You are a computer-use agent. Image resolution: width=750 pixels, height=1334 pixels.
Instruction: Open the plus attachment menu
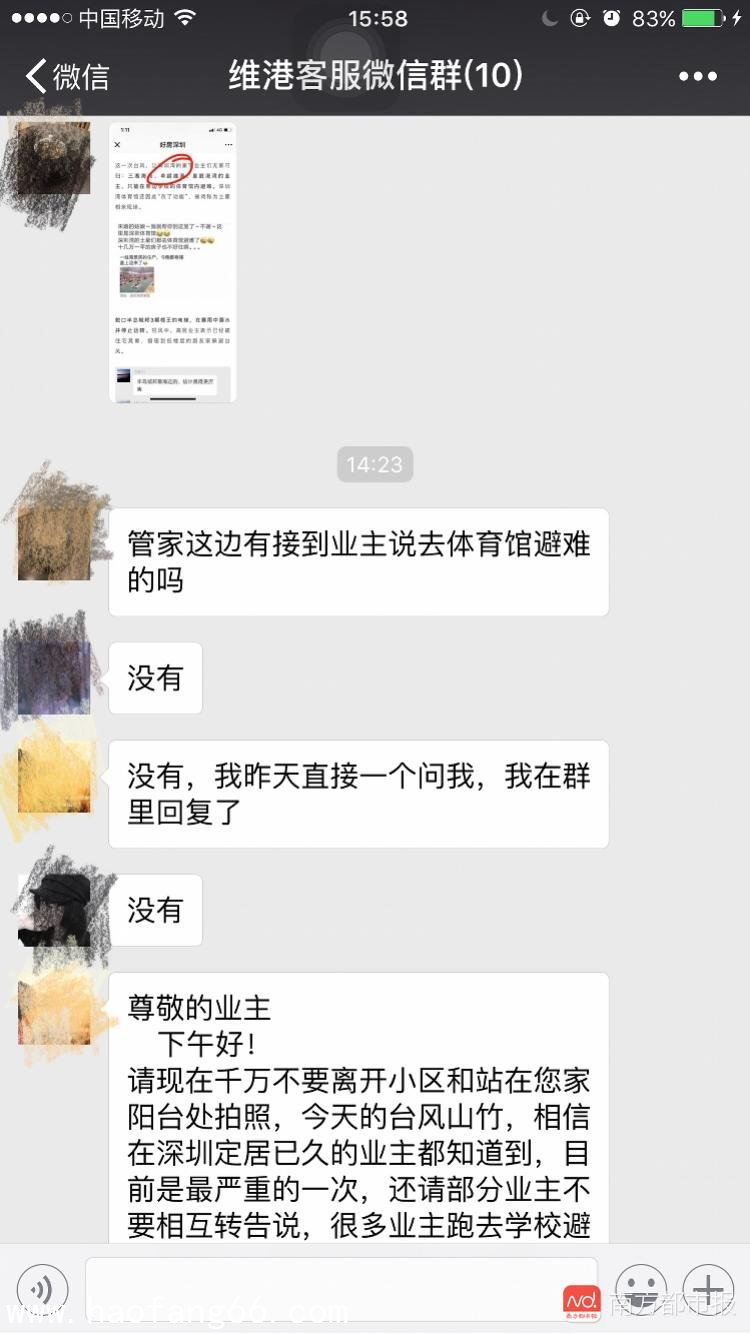[708, 1289]
